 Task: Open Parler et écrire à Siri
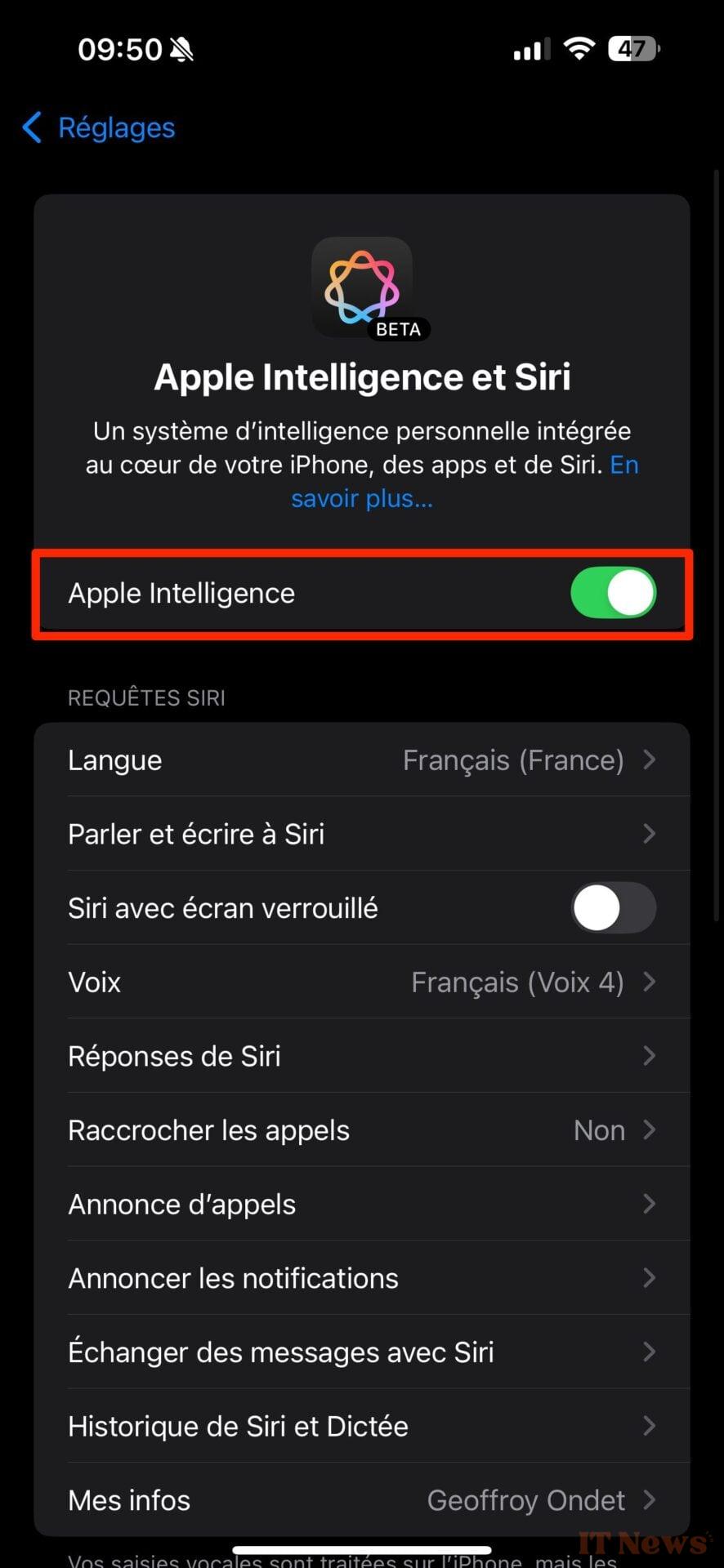(362, 834)
